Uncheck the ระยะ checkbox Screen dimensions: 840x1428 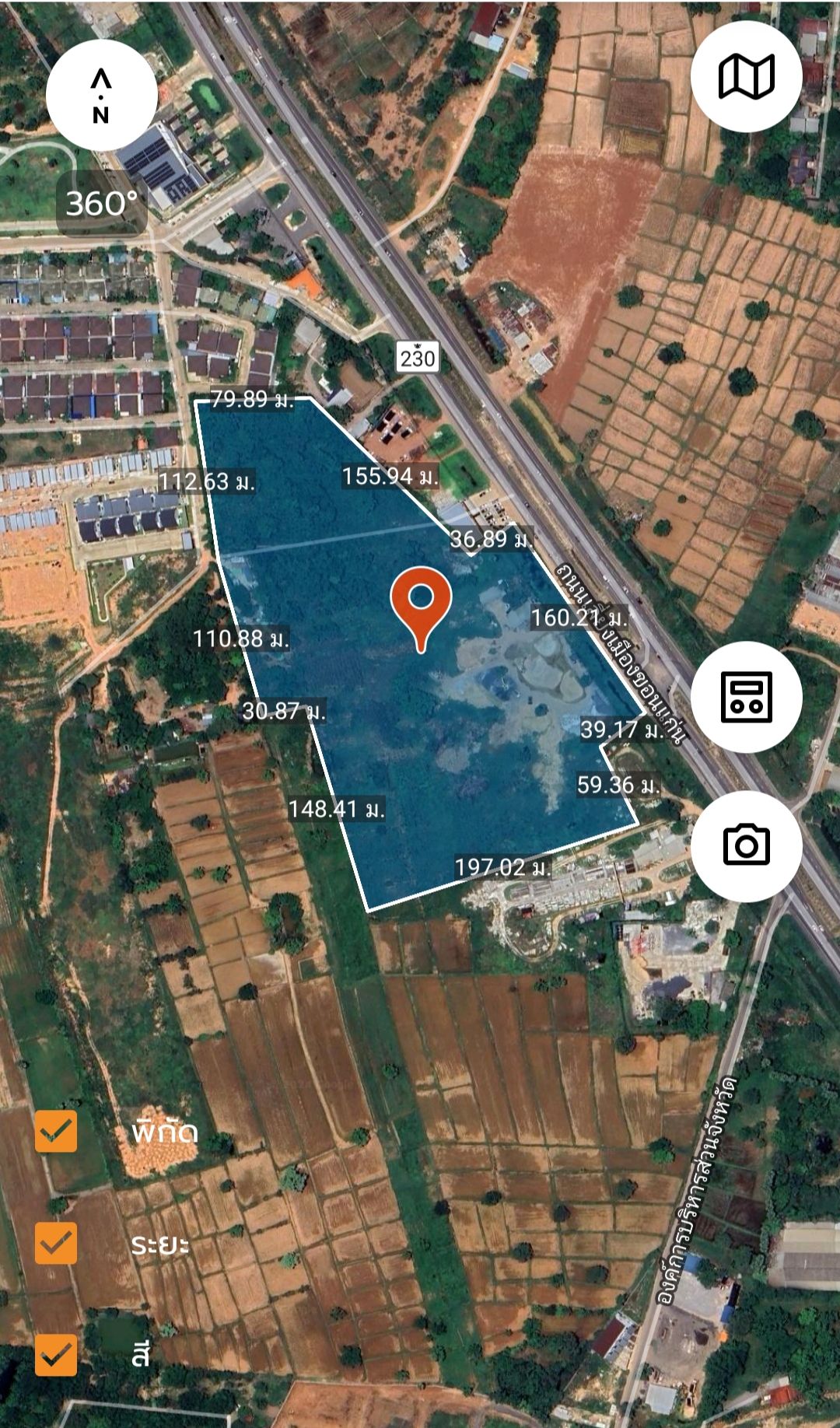(56, 1243)
